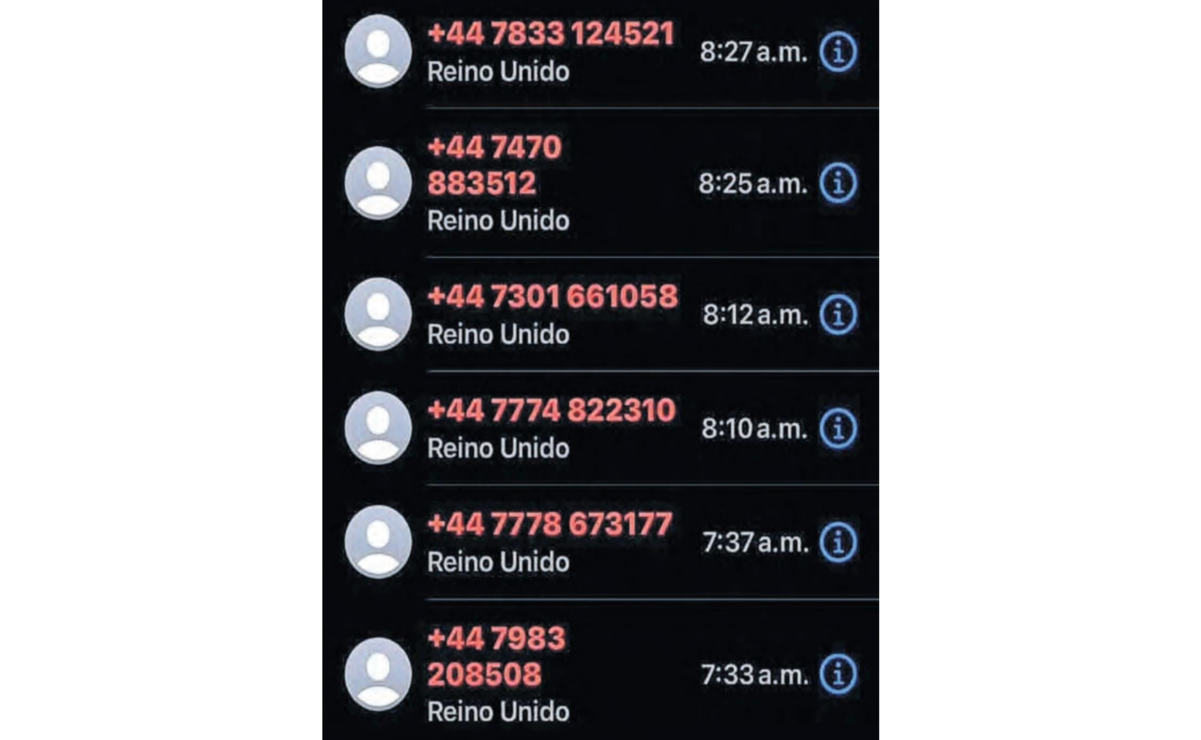Image resolution: width=1201 pixels, height=740 pixels.
Task: Show details for +44 7983 208508
Action: click(x=838, y=674)
